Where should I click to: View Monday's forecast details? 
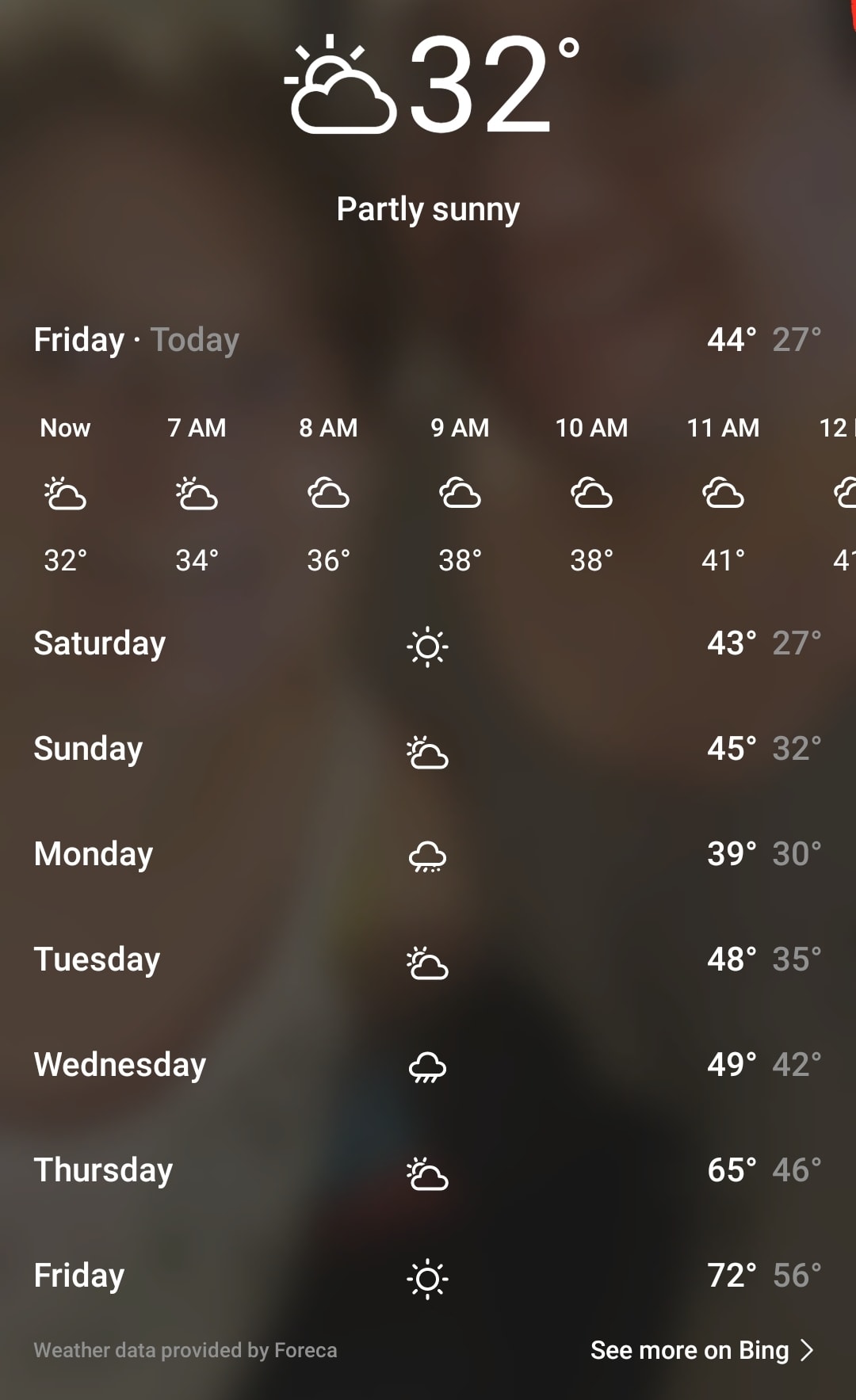tap(427, 855)
